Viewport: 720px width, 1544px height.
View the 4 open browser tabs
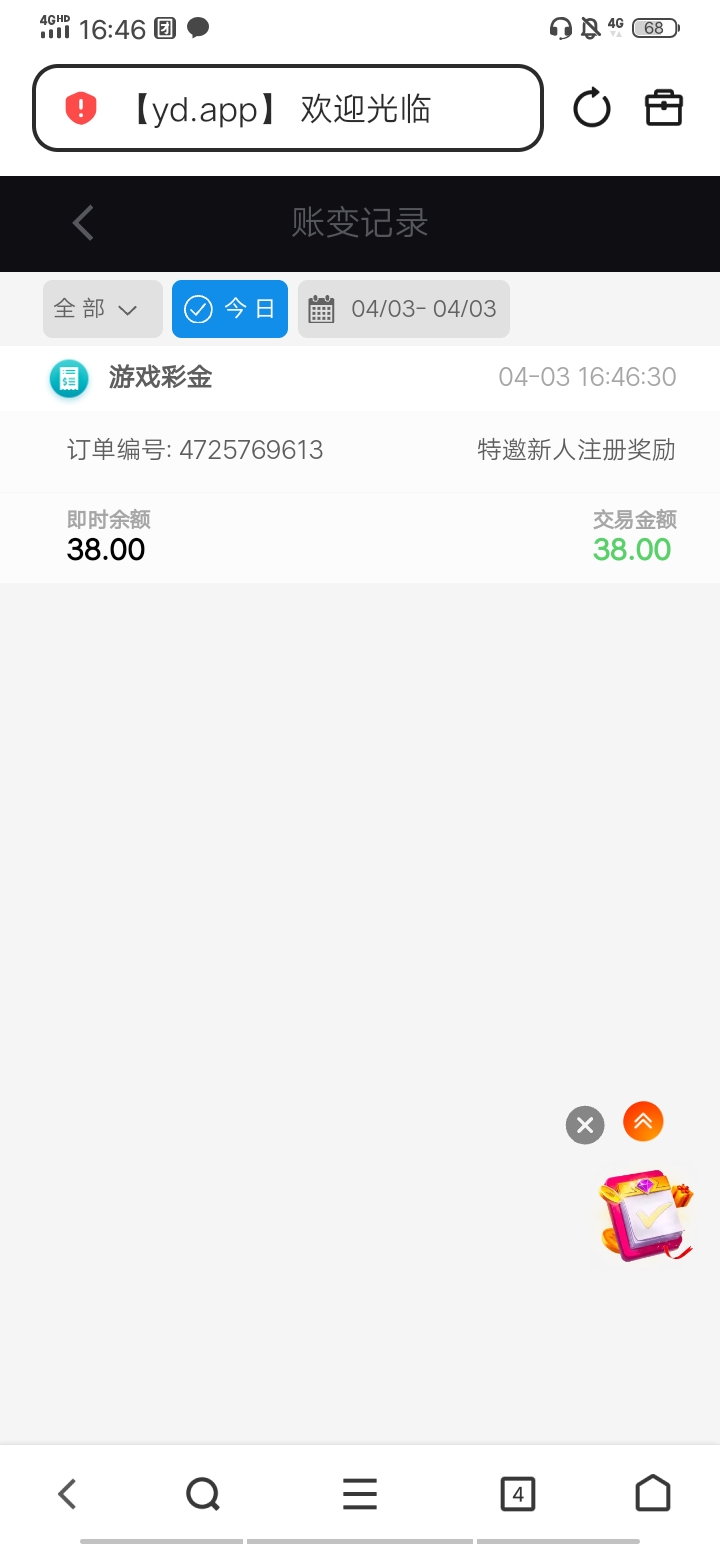click(517, 1494)
